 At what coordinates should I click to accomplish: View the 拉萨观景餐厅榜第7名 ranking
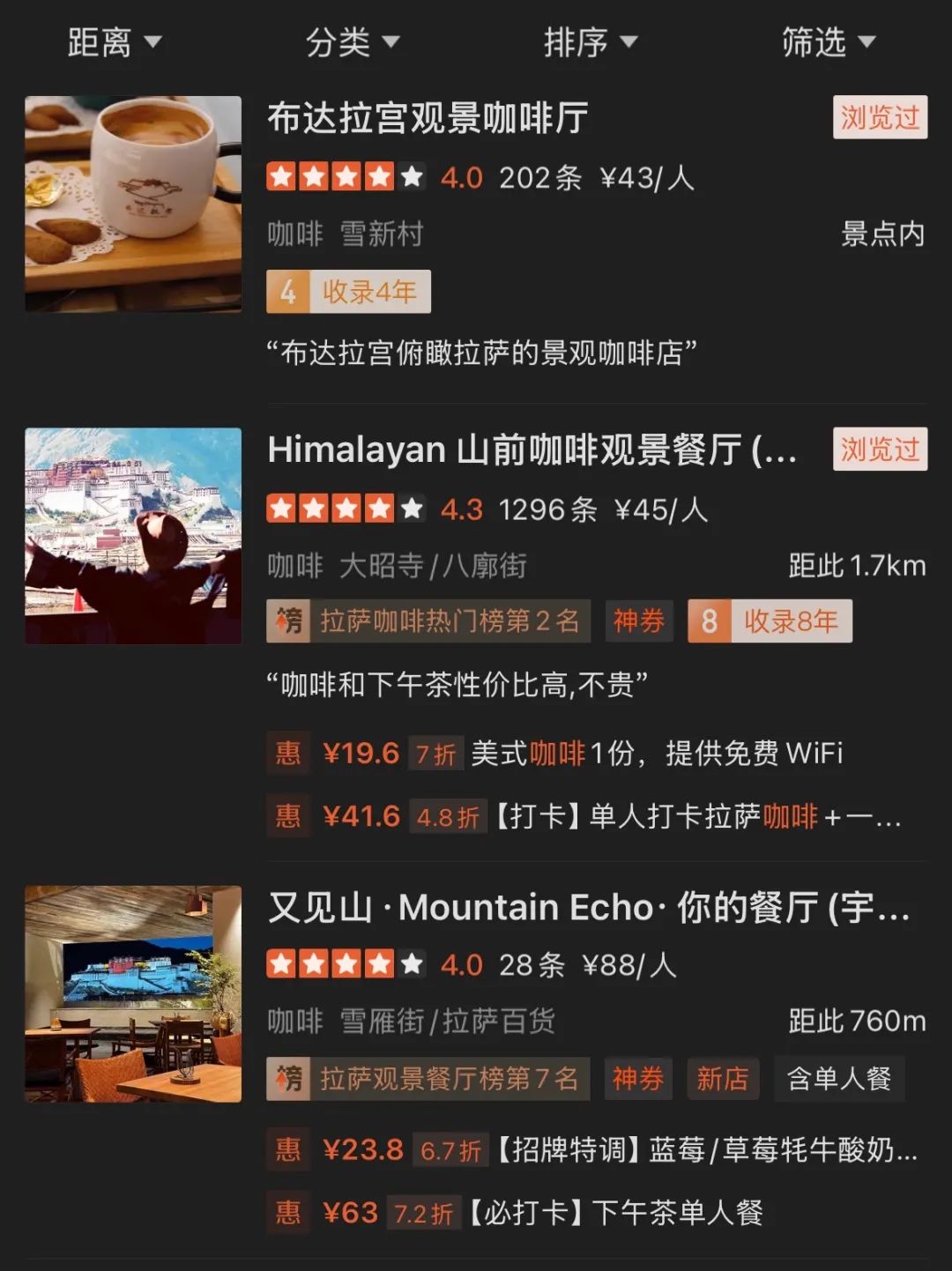point(428,1079)
